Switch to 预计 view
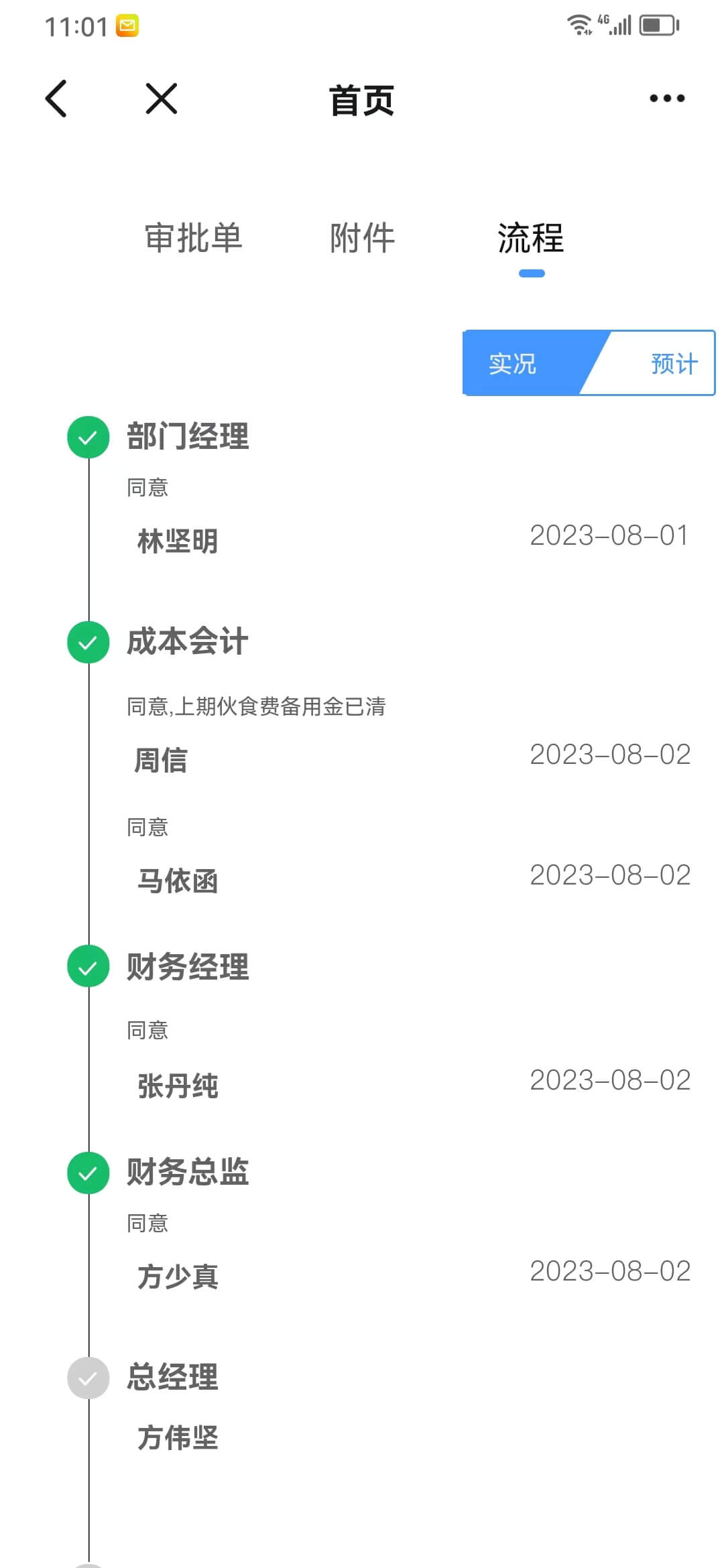The height and width of the screenshot is (1568, 724). [x=672, y=363]
